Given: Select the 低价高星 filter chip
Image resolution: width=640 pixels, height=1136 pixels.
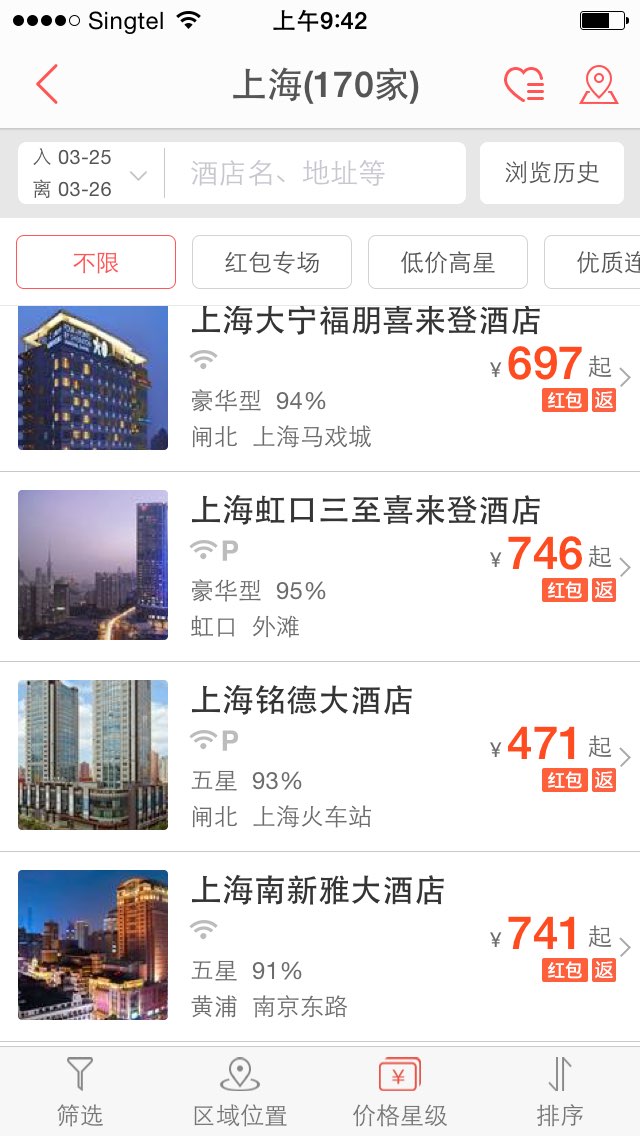Looking at the screenshot, I should [x=448, y=262].
